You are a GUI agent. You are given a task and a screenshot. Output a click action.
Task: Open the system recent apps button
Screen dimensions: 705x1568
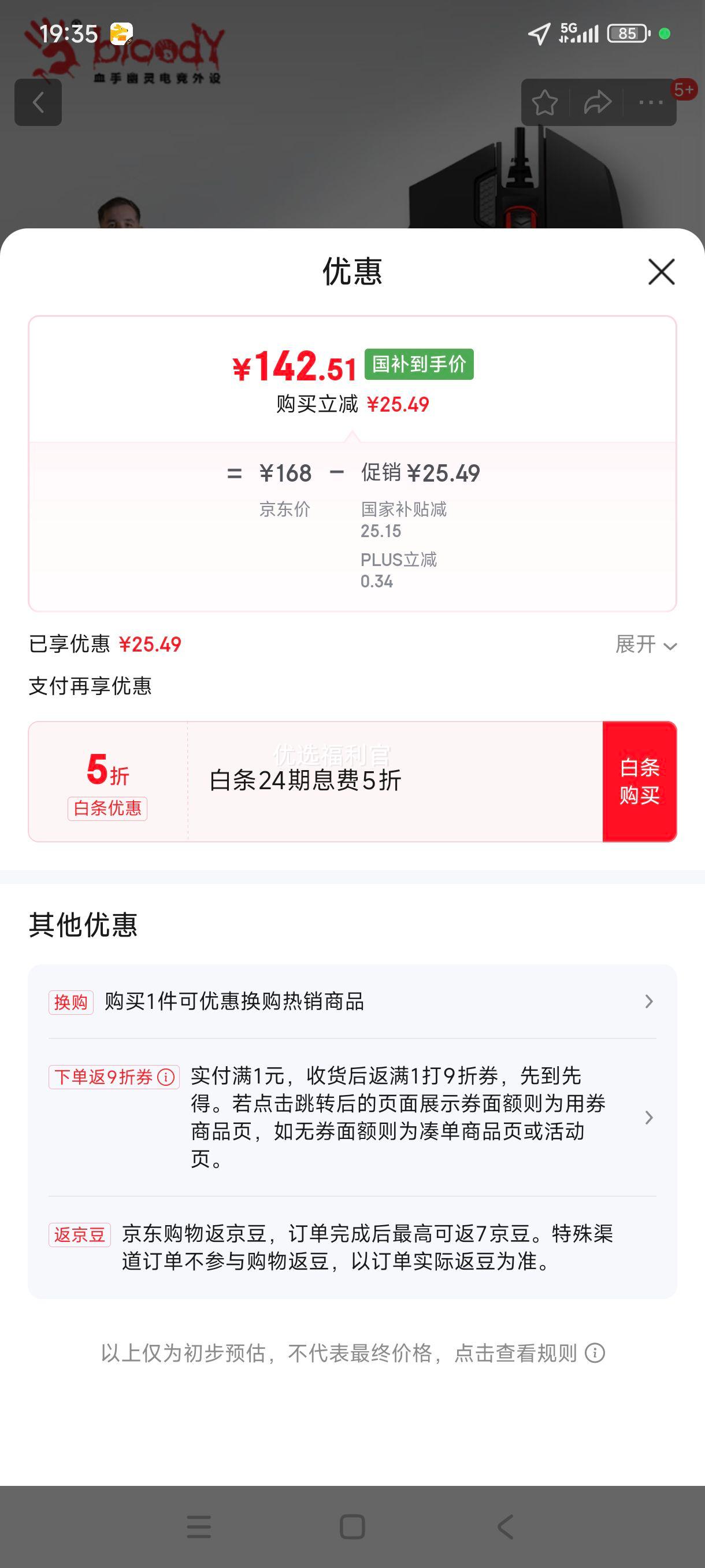(x=199, y=1526)
